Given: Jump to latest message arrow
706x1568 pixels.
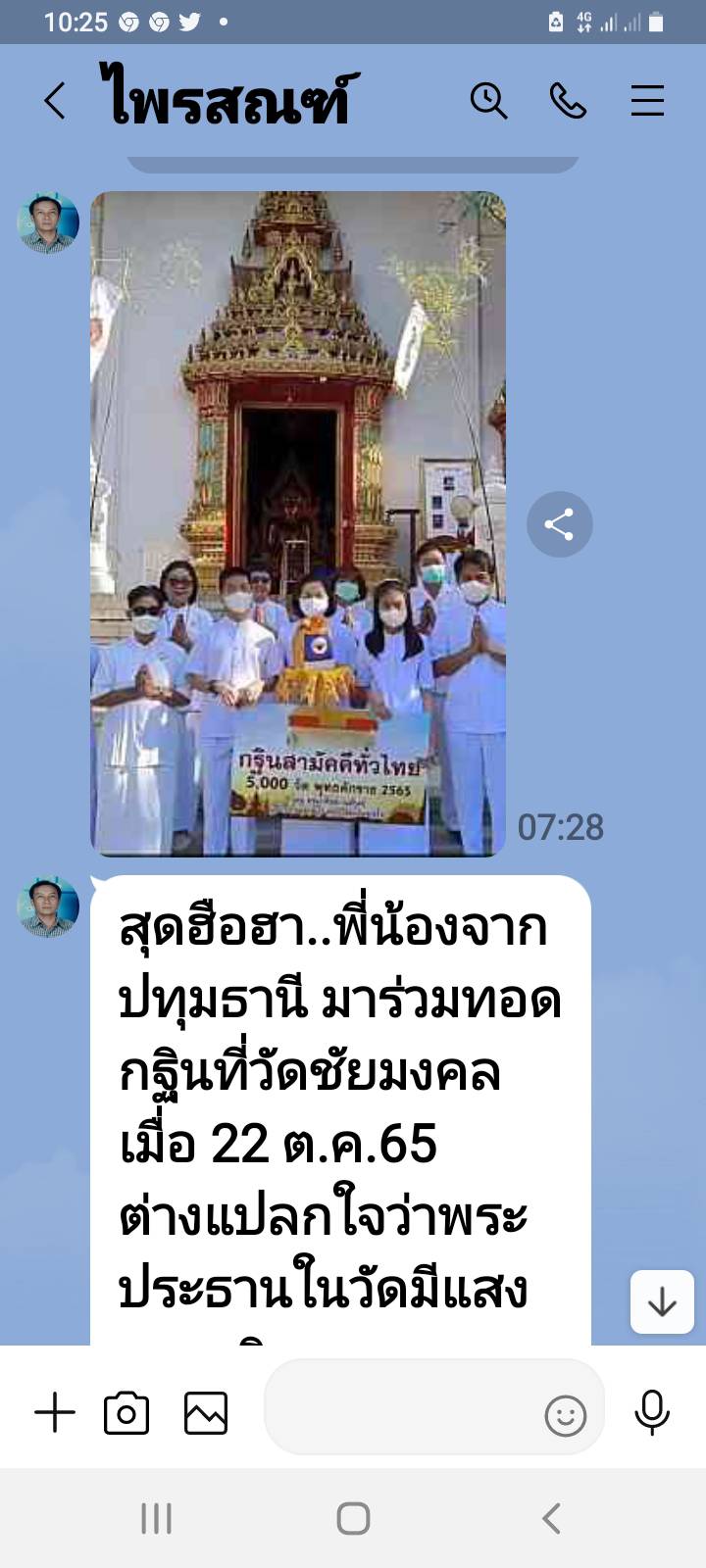Looking at the screenshot, I should (662, 1301).
